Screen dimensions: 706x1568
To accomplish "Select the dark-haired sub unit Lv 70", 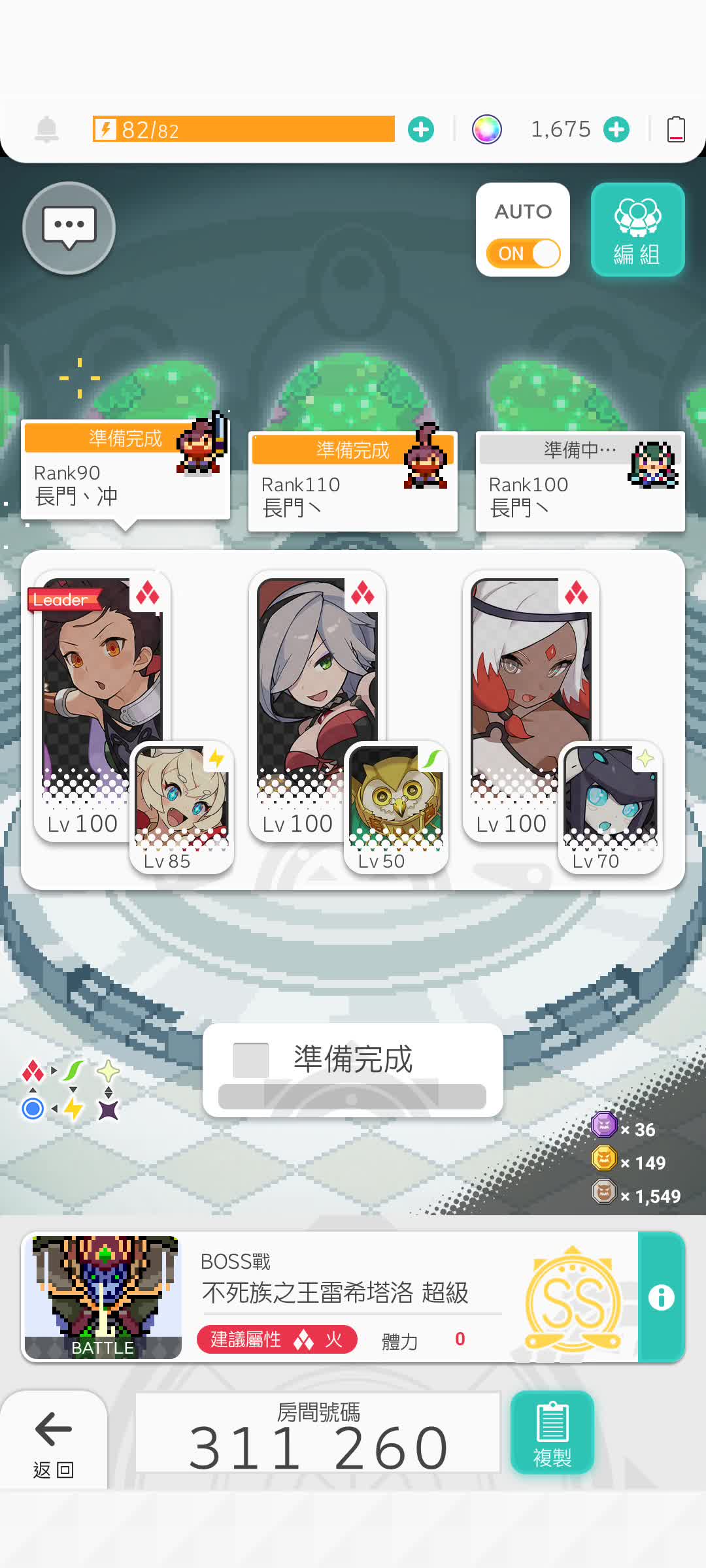I will [x=611, y=807].
